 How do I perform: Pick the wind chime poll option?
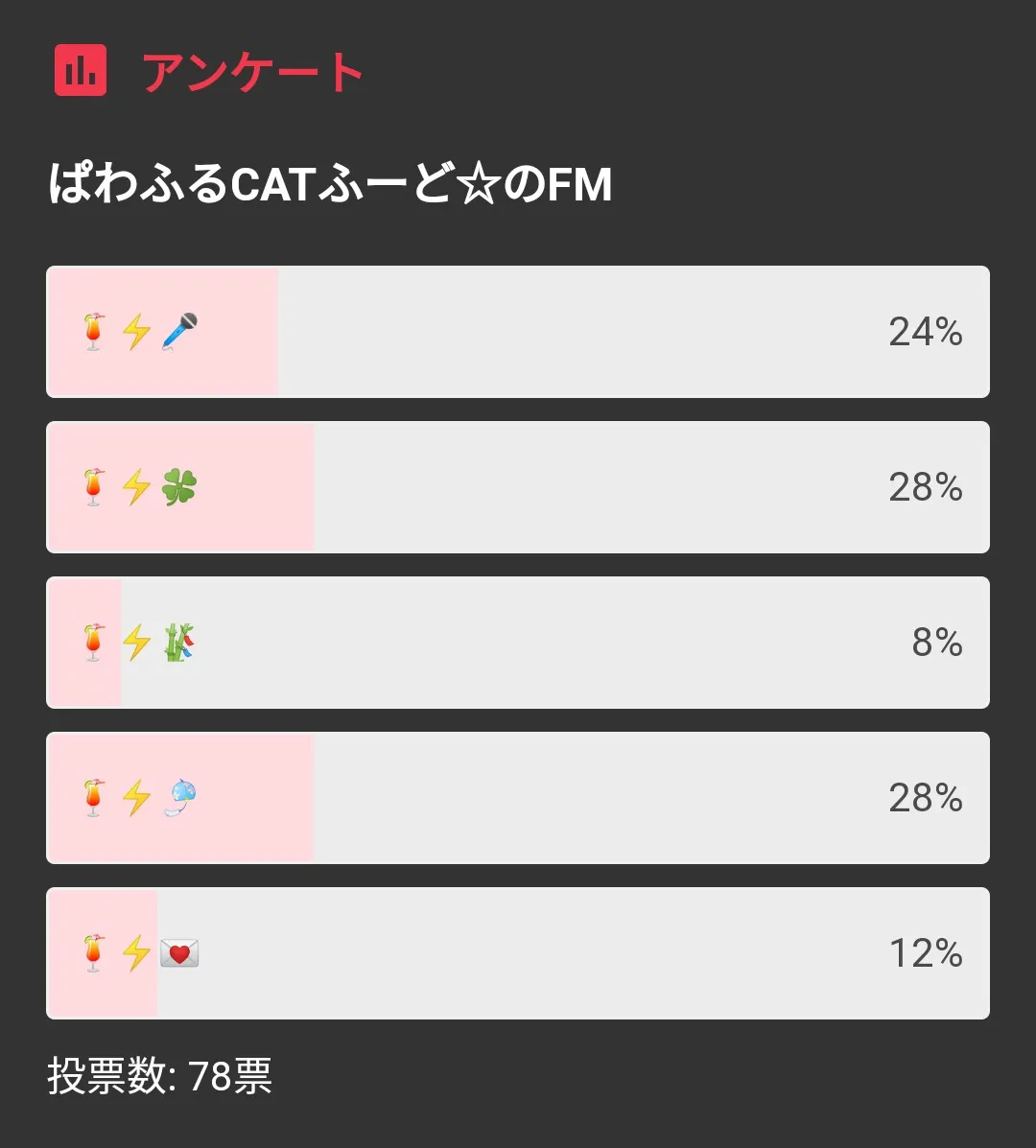[x=518, y=798]
